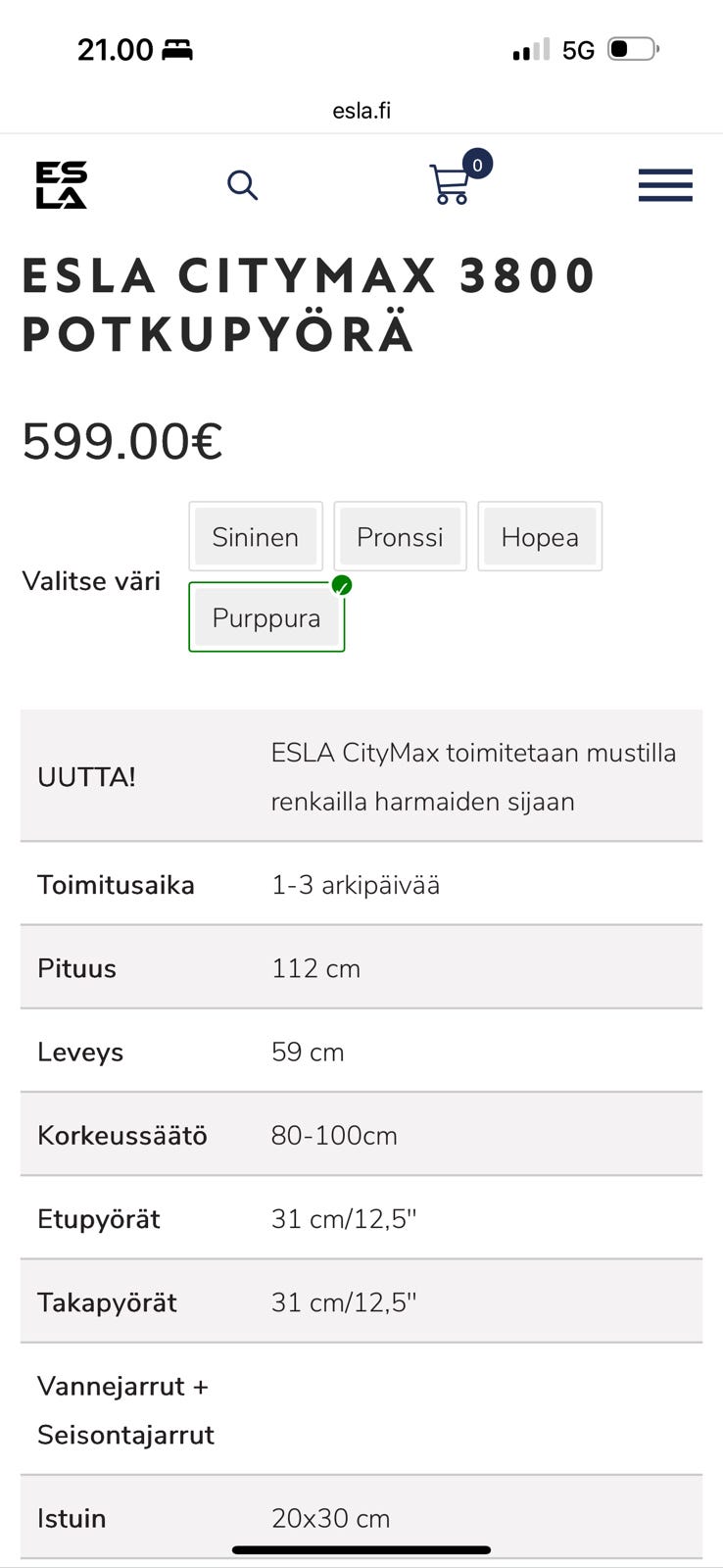Click the ESLA logo
Image resolution: width=723 pixels, height=1568 pixels.
pos(61,185)
